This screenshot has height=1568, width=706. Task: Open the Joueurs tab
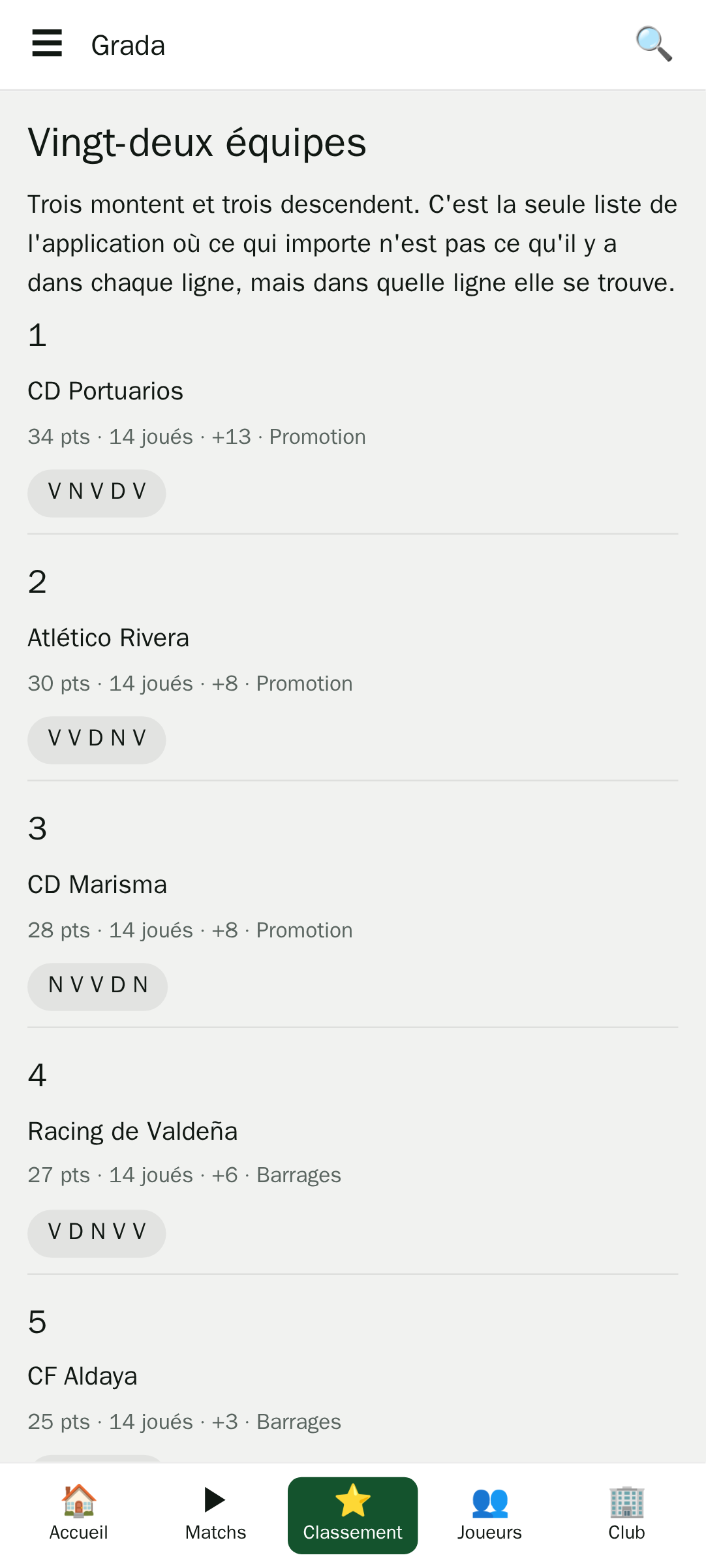pos(490,1514)
